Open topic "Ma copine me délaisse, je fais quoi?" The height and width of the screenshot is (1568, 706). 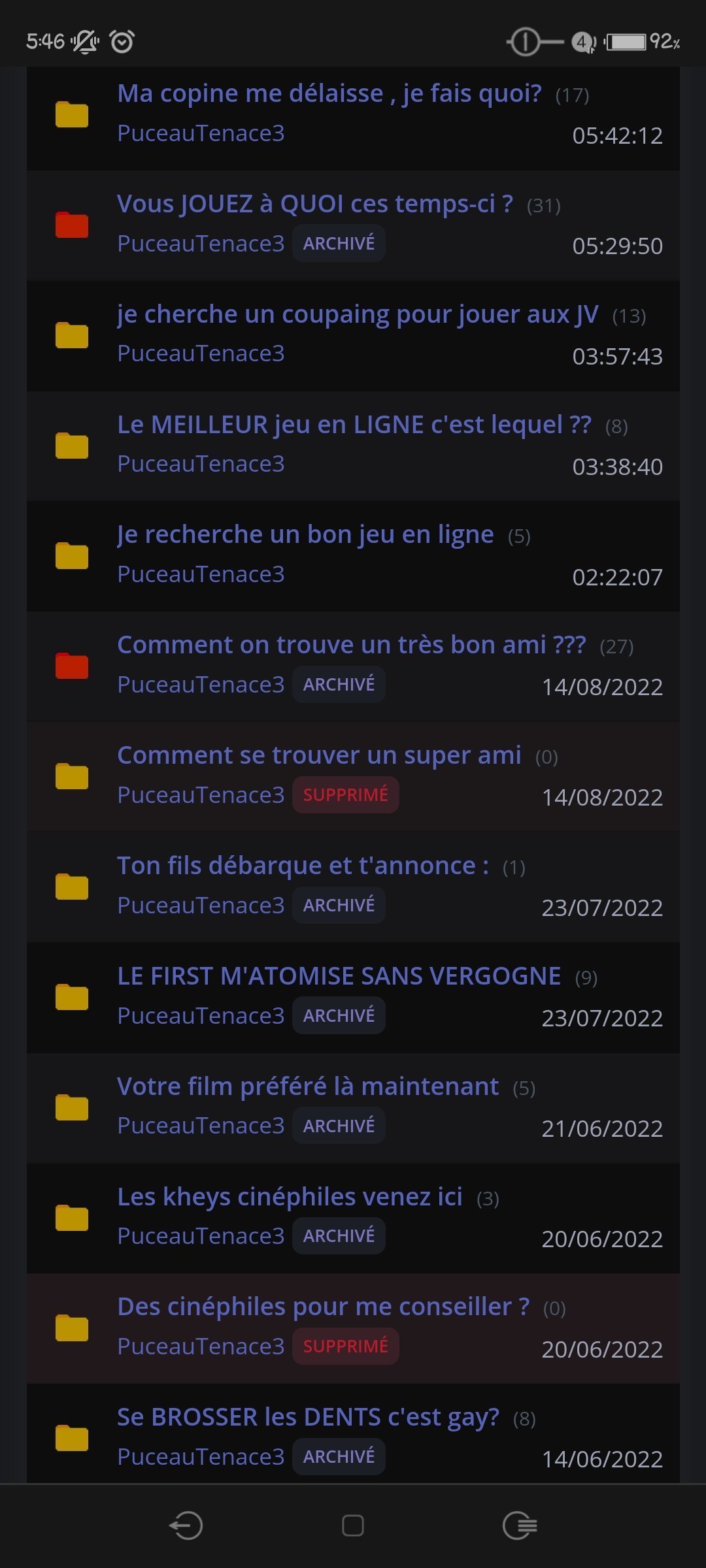pos(329,94)
